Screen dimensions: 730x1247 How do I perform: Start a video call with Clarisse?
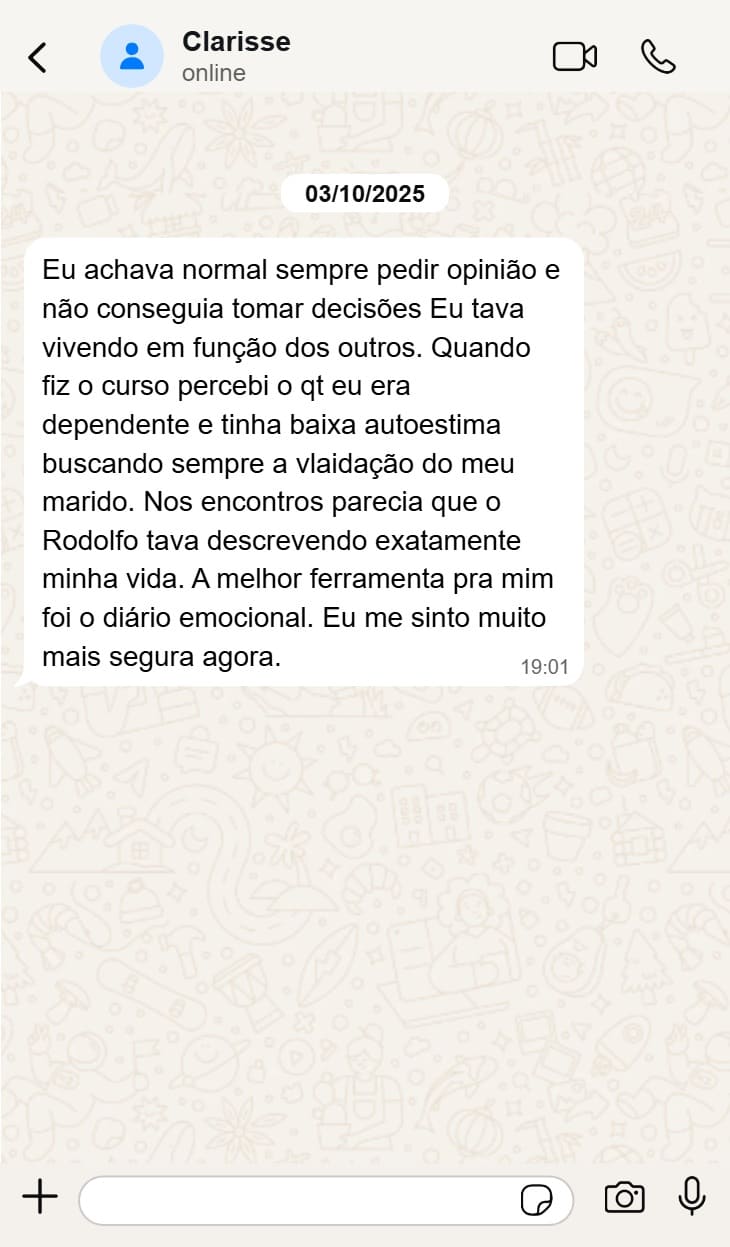point(575,57)
